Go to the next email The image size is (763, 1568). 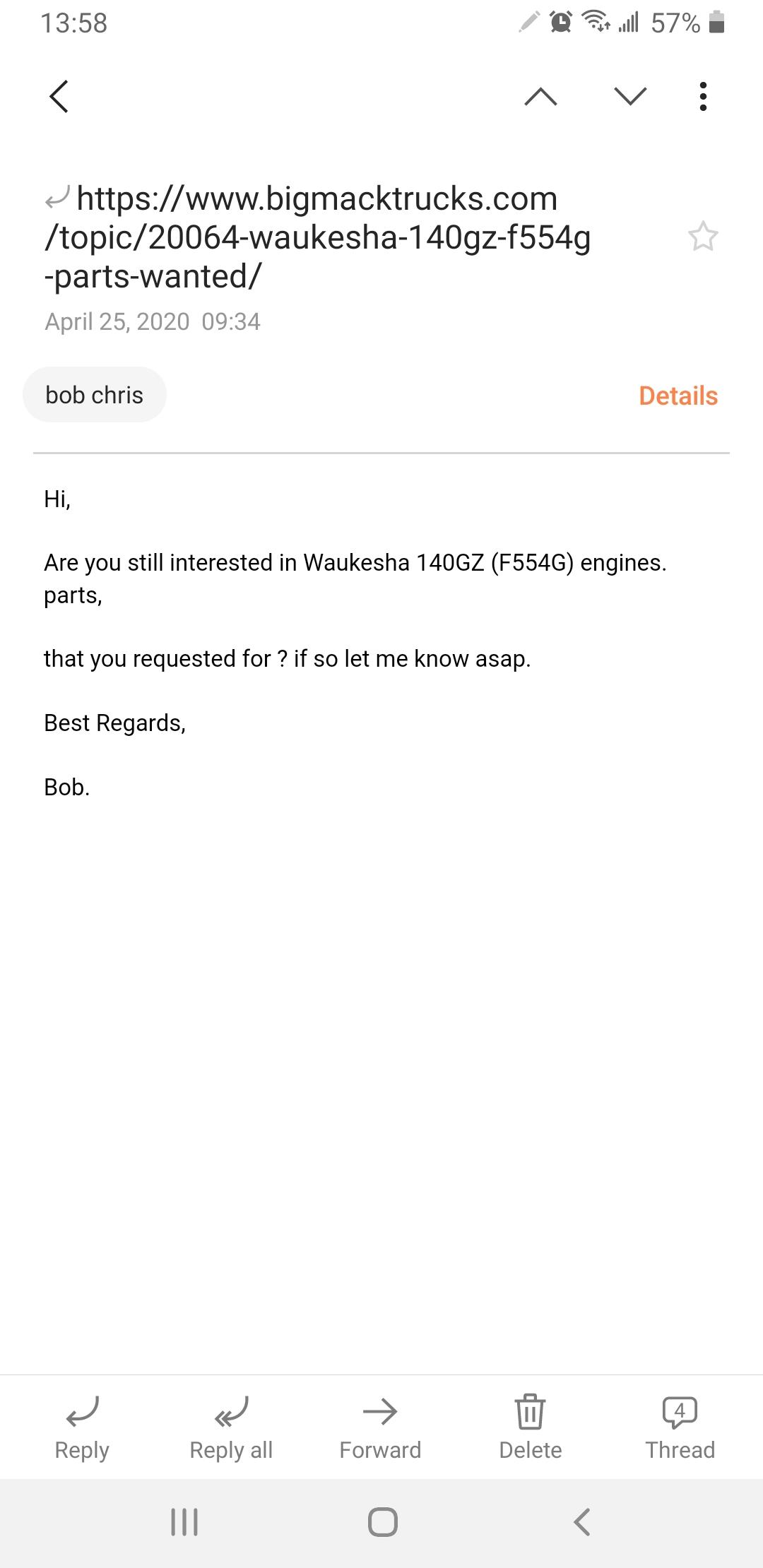coord(630,96)
